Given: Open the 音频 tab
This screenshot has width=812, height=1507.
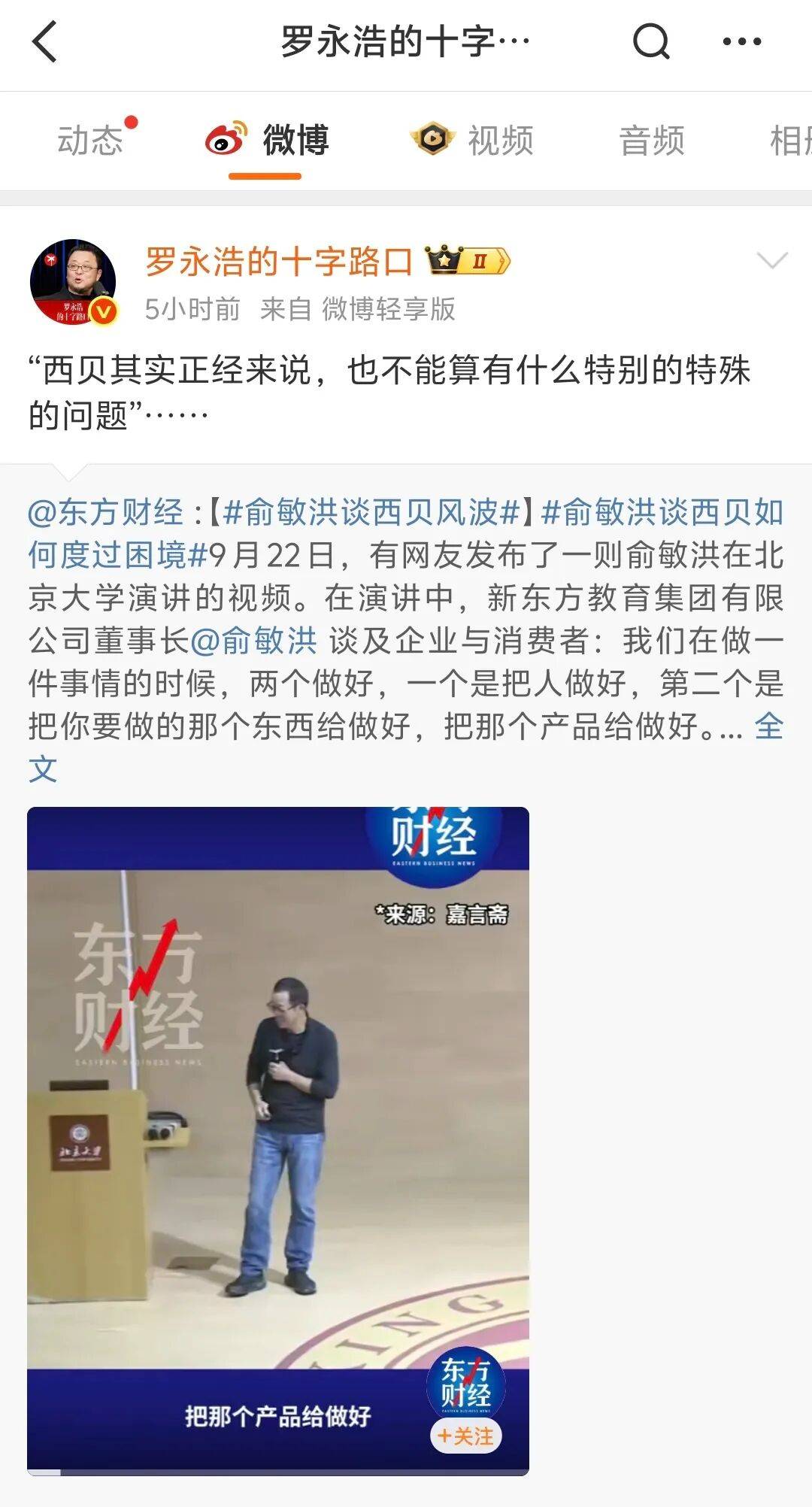Looking at the screenshot, I should click(651, 141).
